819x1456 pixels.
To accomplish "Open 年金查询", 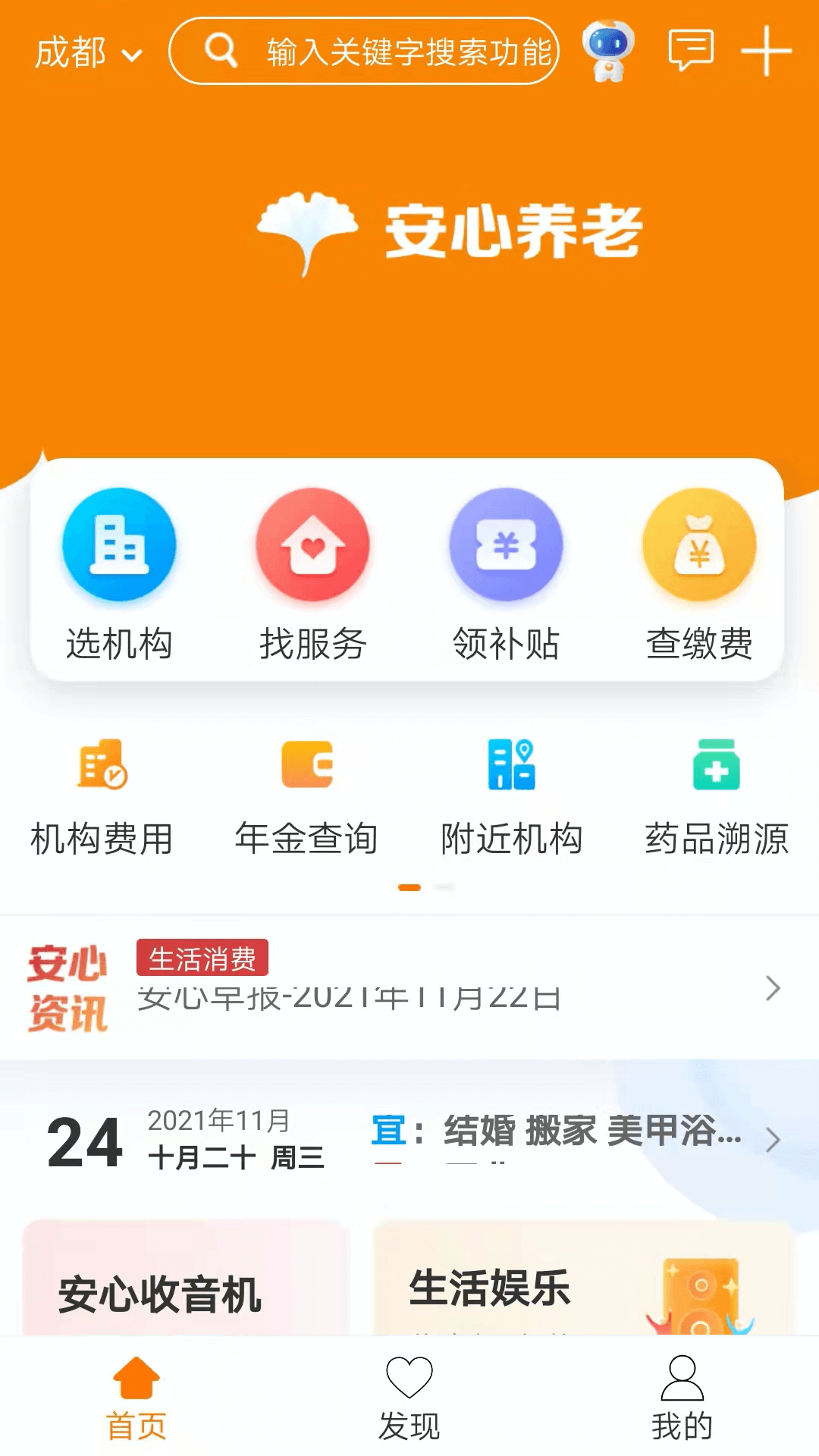I will [x=307, y=798].
